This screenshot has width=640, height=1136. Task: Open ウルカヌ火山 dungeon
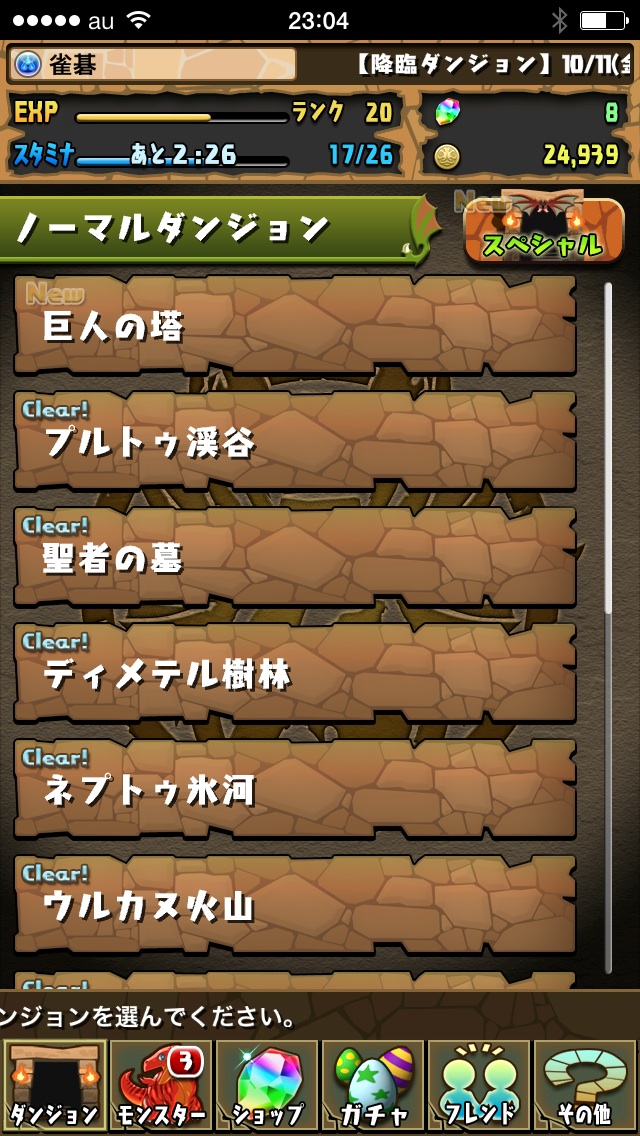[295, 905]
